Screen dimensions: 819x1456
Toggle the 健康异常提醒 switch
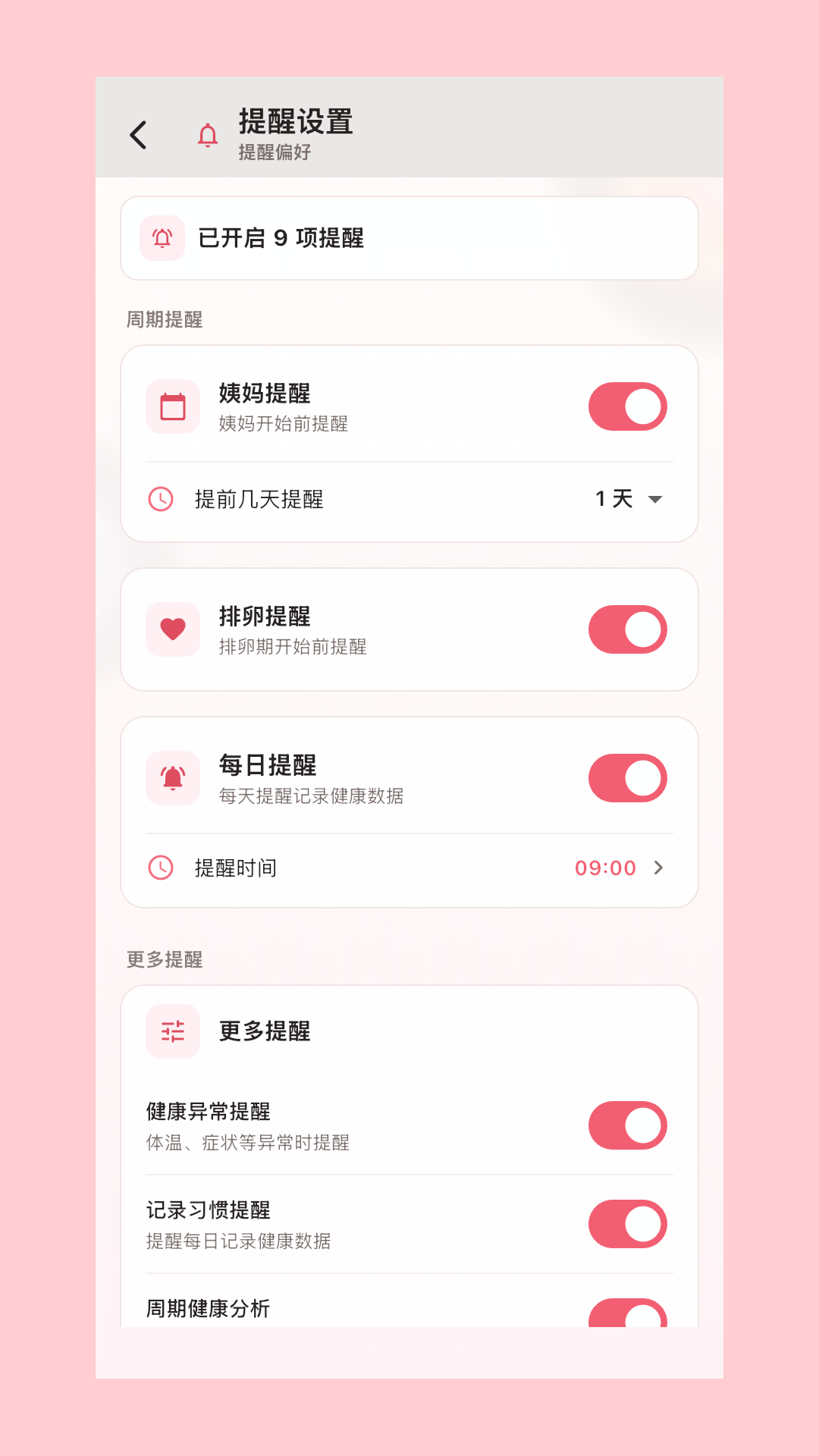pos(628,1125)
